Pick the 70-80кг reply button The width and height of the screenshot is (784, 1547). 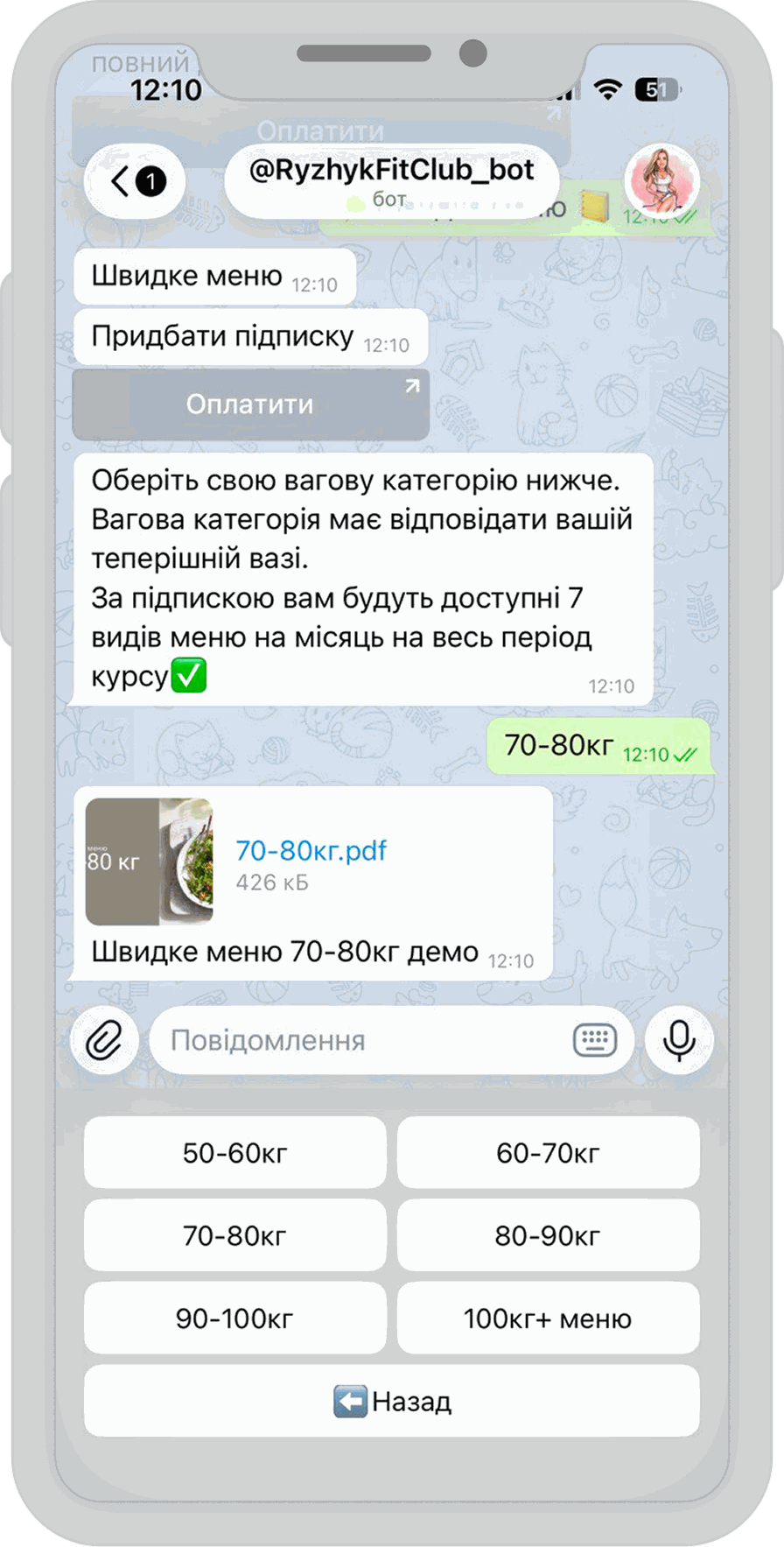click(x=234, y=1235)
